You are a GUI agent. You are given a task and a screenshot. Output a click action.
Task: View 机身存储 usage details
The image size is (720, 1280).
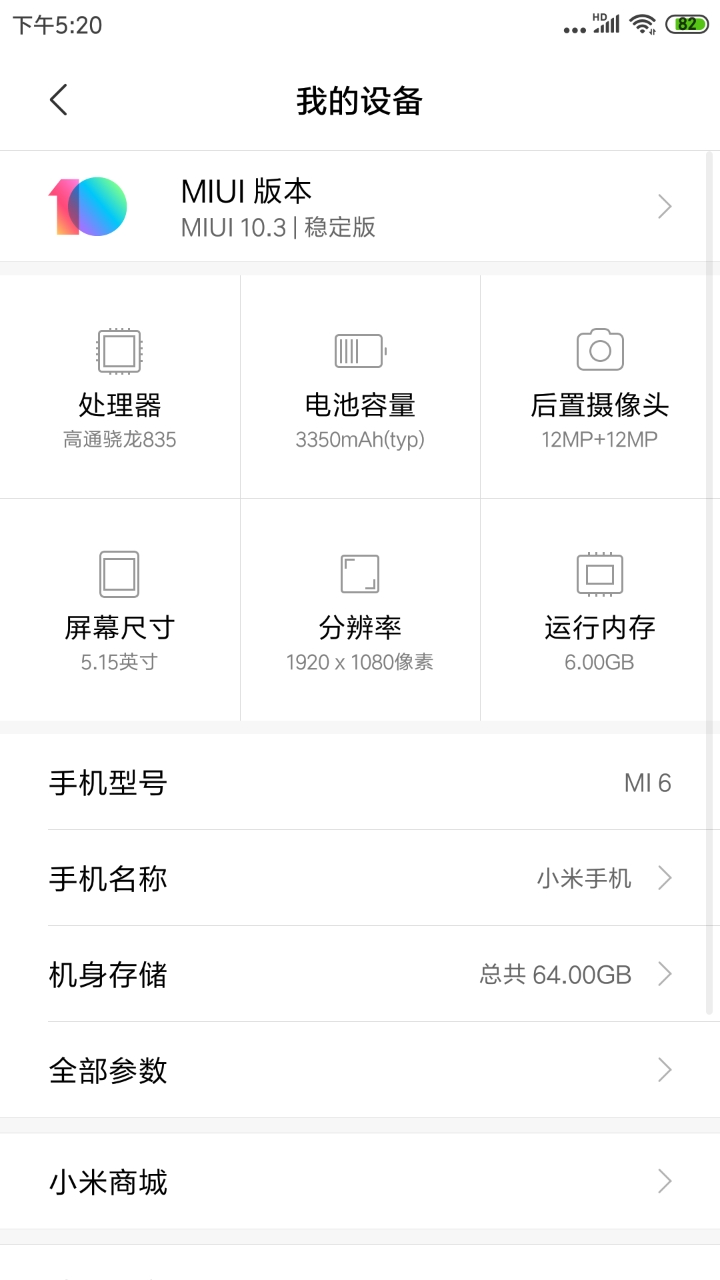tap(360, 974)
